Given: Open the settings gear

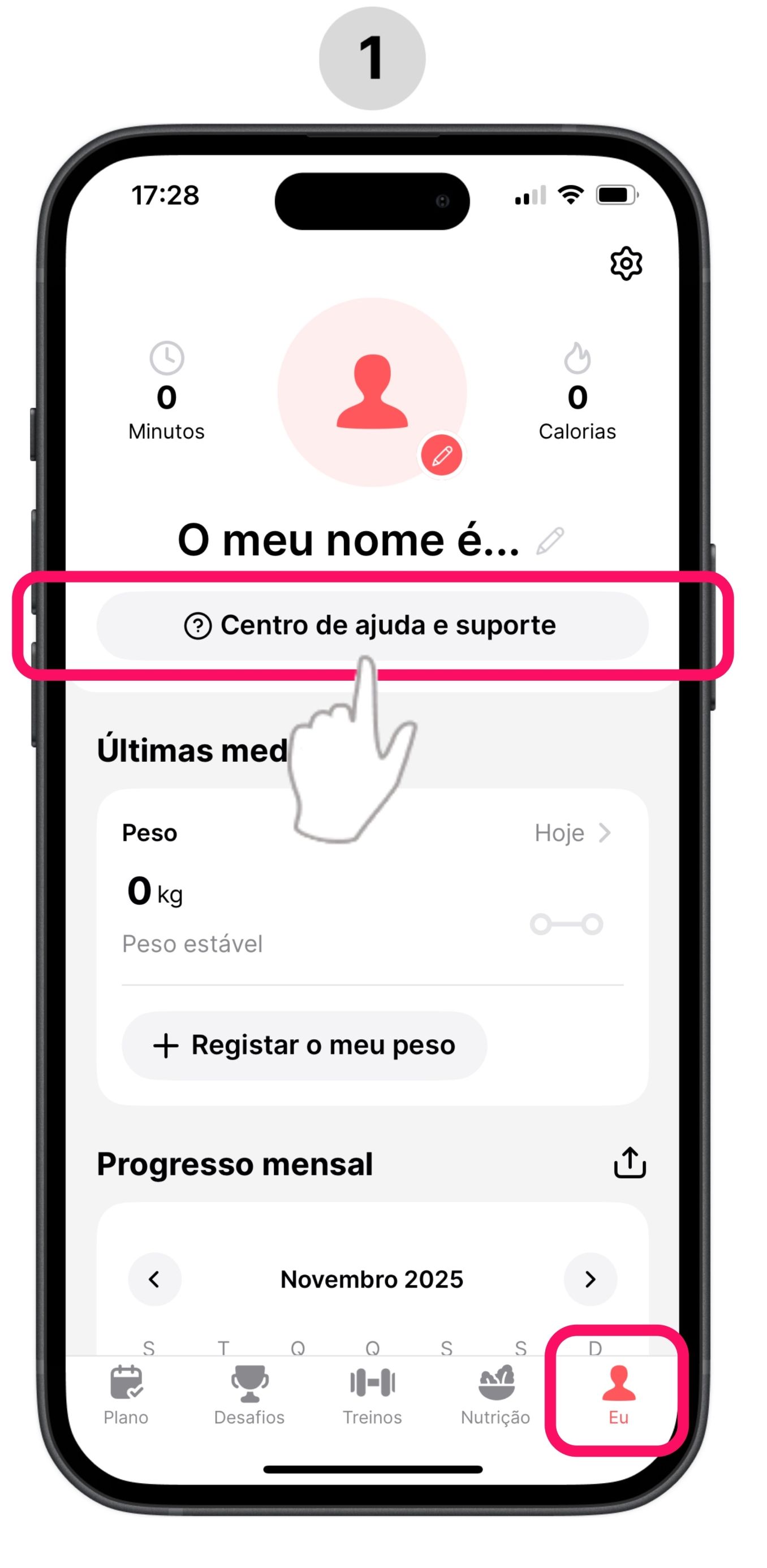Looking at the screenshot, I should pyautogui.click(x=627, y=262).
